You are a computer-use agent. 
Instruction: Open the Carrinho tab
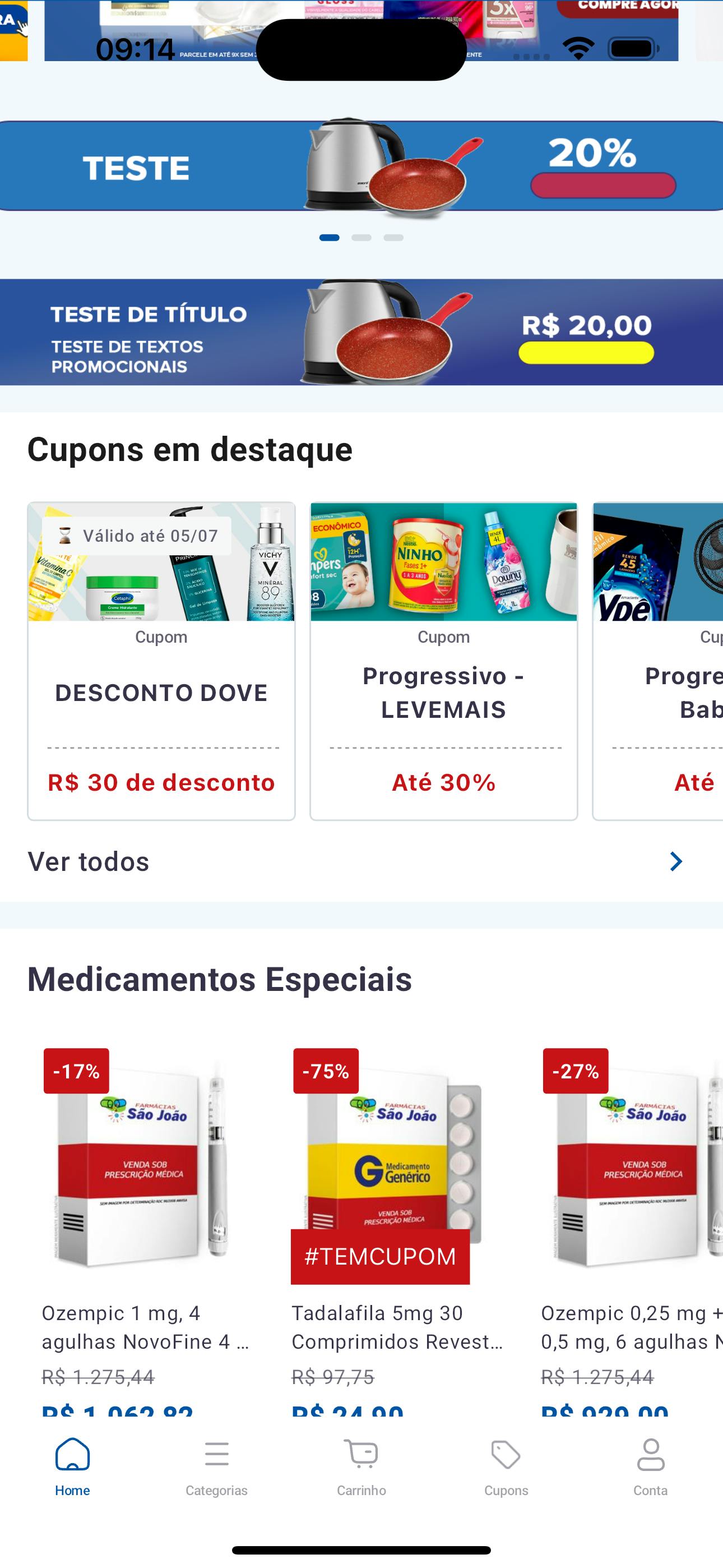click(x=361, y=1468)
